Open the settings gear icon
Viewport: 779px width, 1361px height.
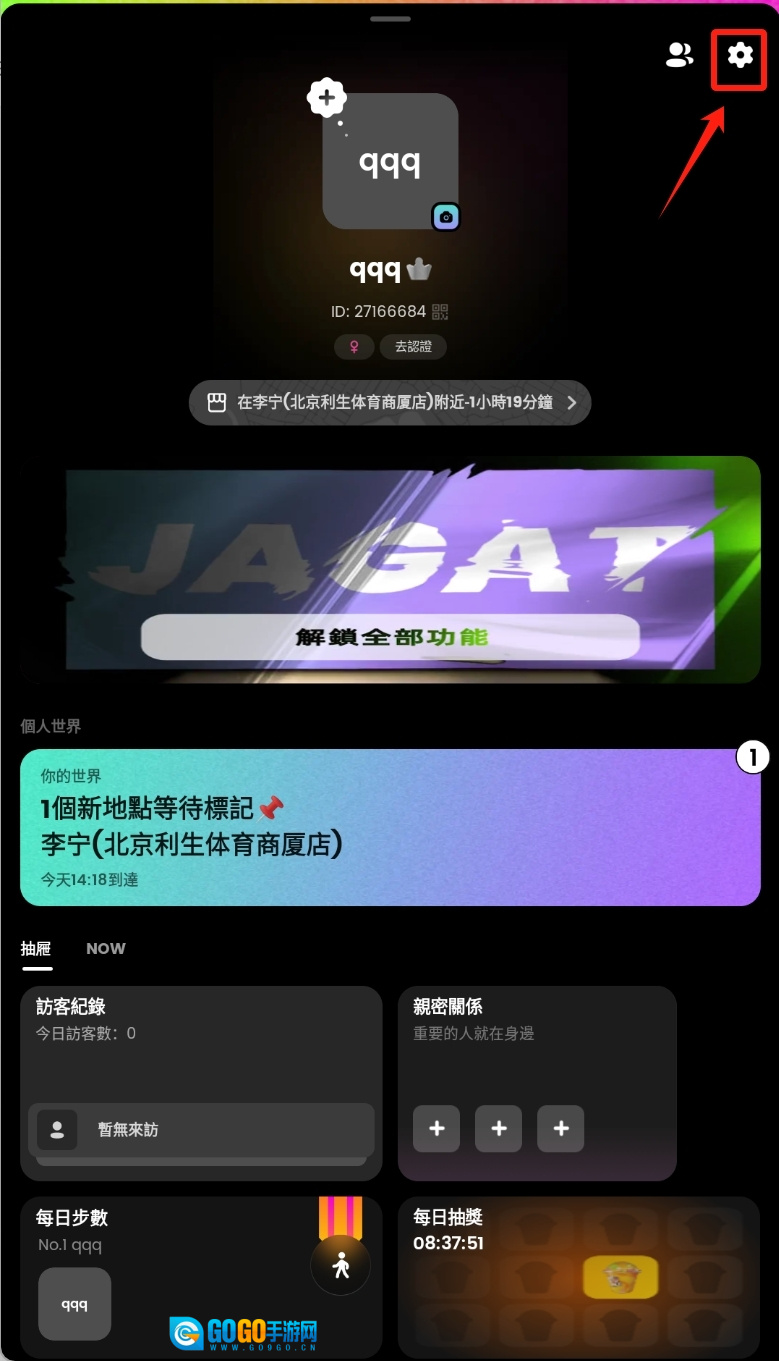point(739,55)
